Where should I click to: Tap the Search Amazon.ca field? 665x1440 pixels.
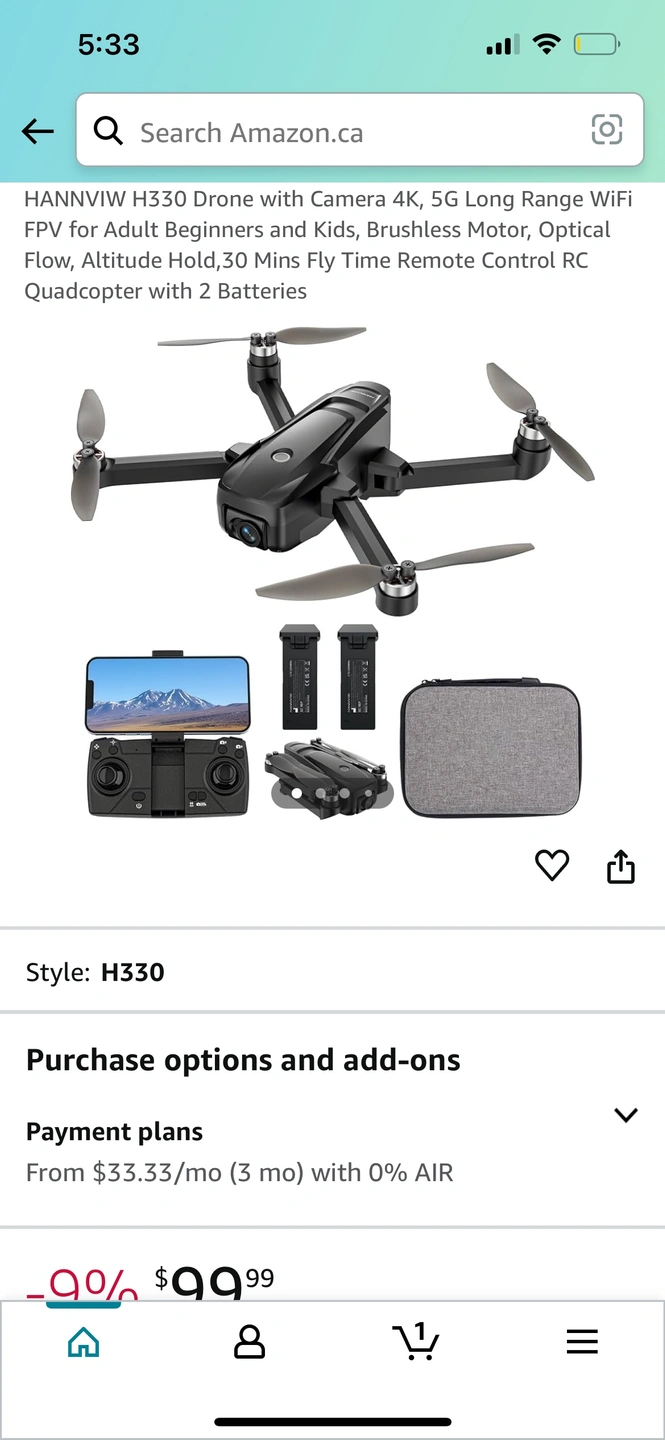pos(340,132)
